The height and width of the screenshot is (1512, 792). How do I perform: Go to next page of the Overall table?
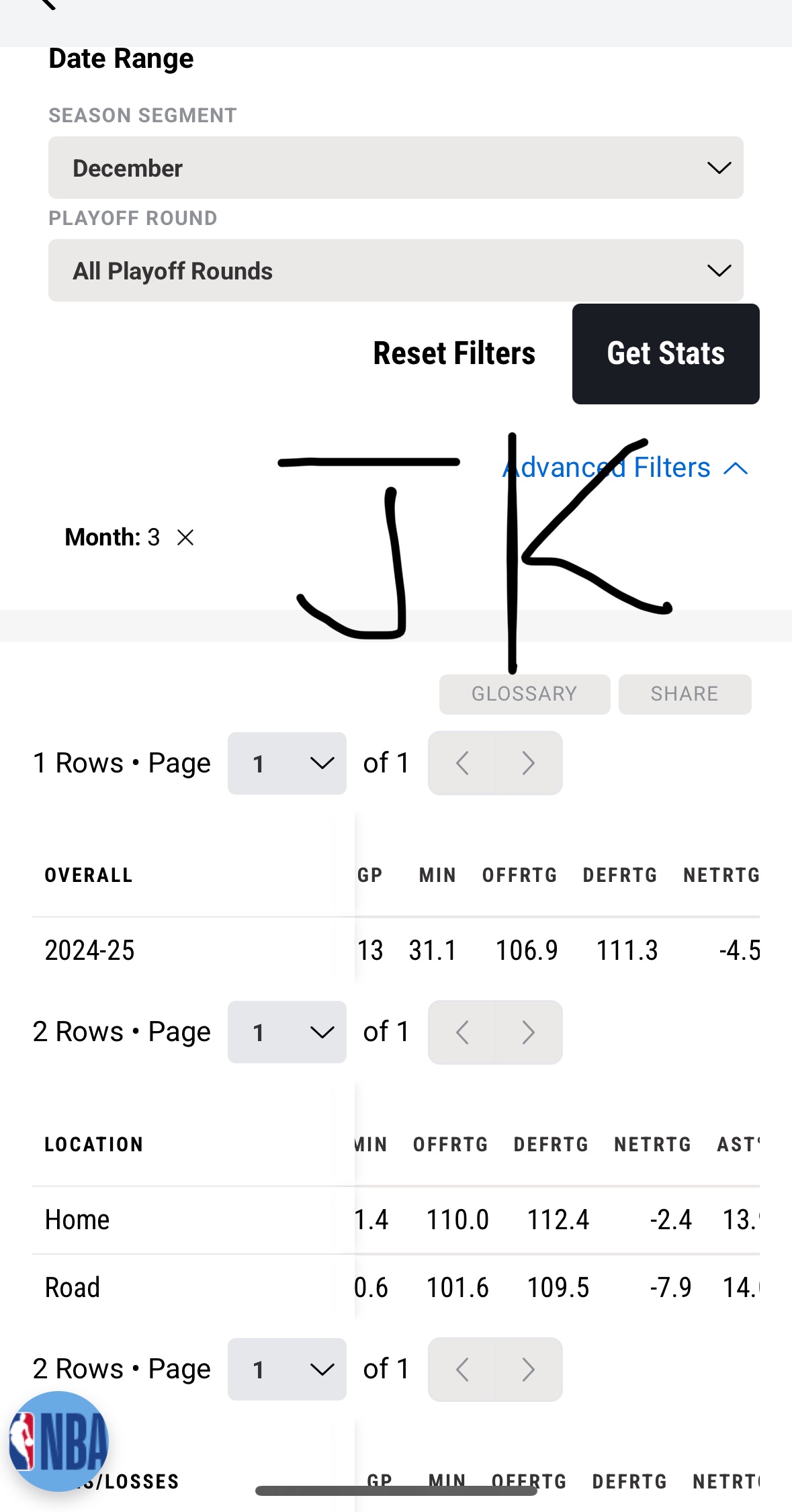point(529,763)
